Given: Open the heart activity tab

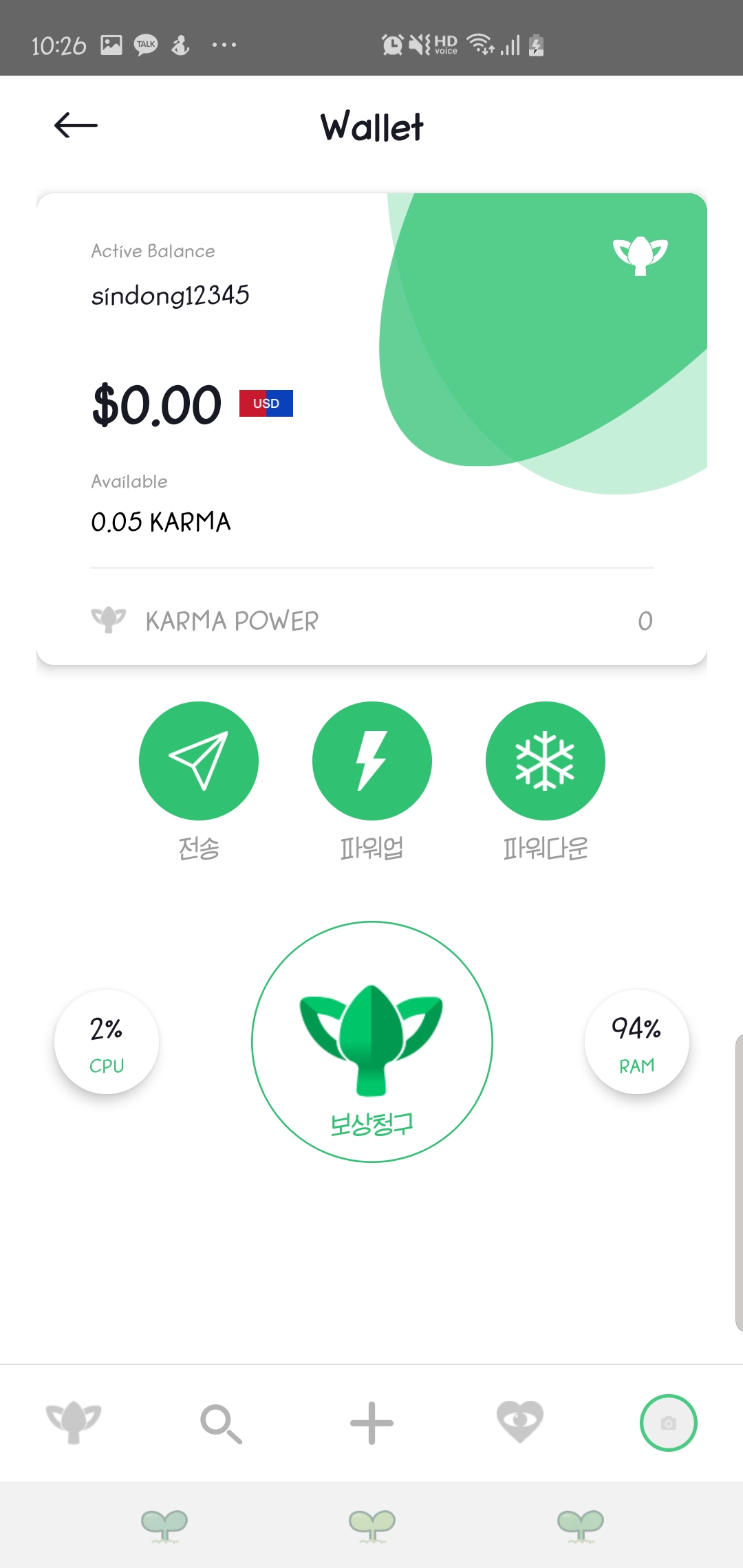Looking at the screenshot, I should click(x=520, y=1422).
